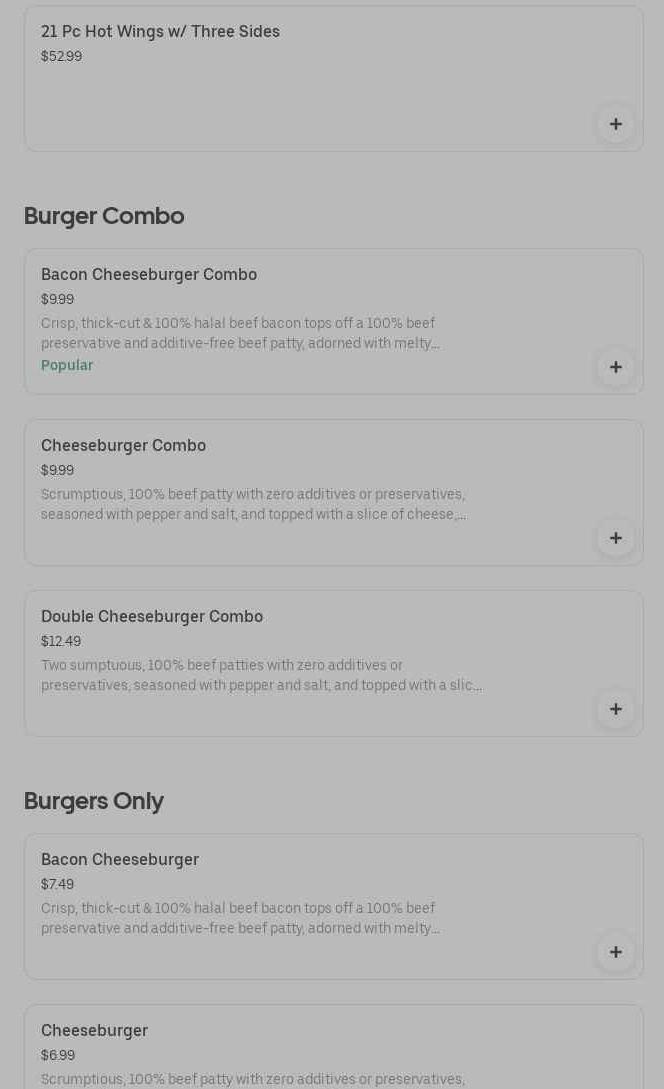This screenshot has width=664, height=1089.
Task: Add Bacon Cheeseburger Combo to cart
Action: [x=615, y=367]
